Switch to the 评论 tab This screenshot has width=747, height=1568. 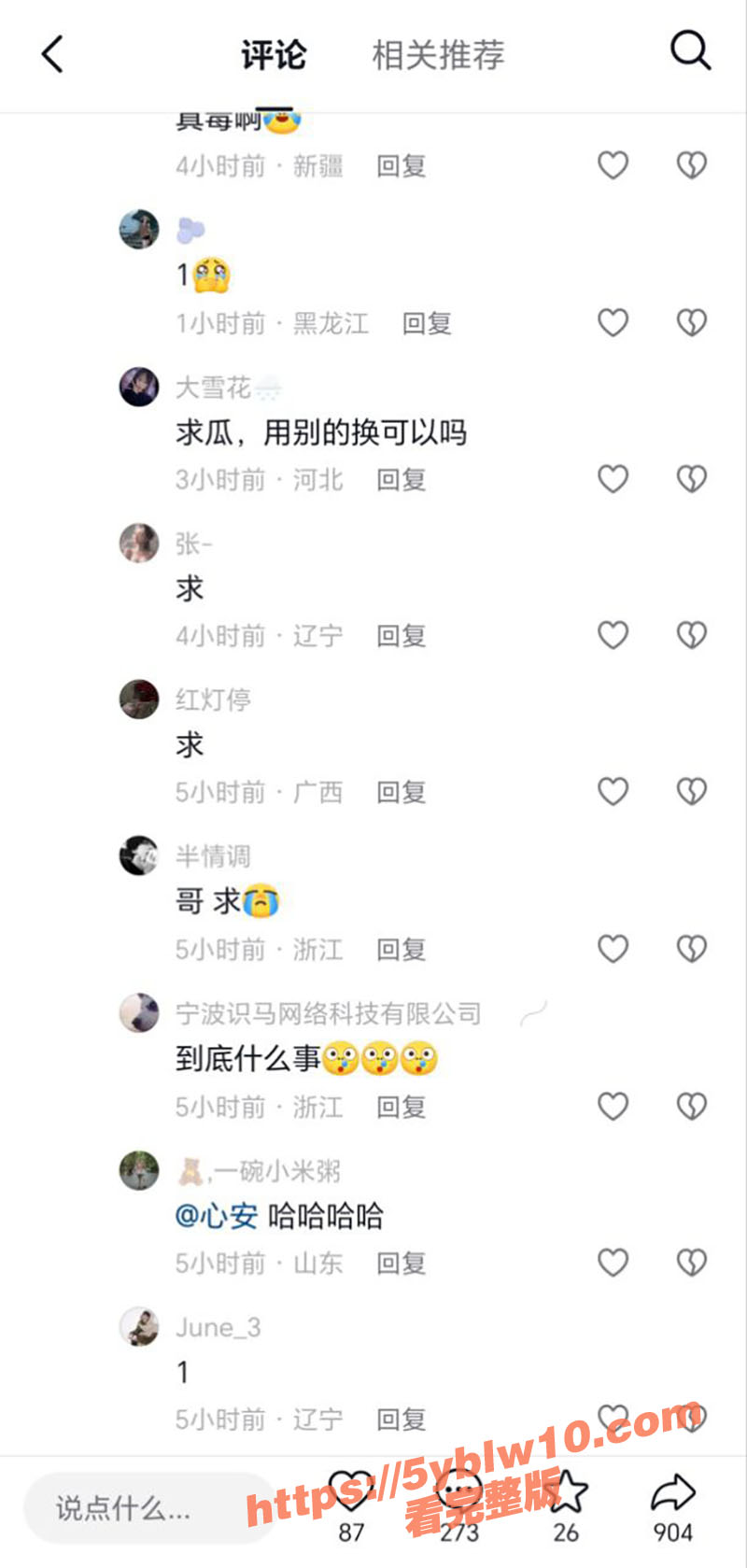pos(272,54)
